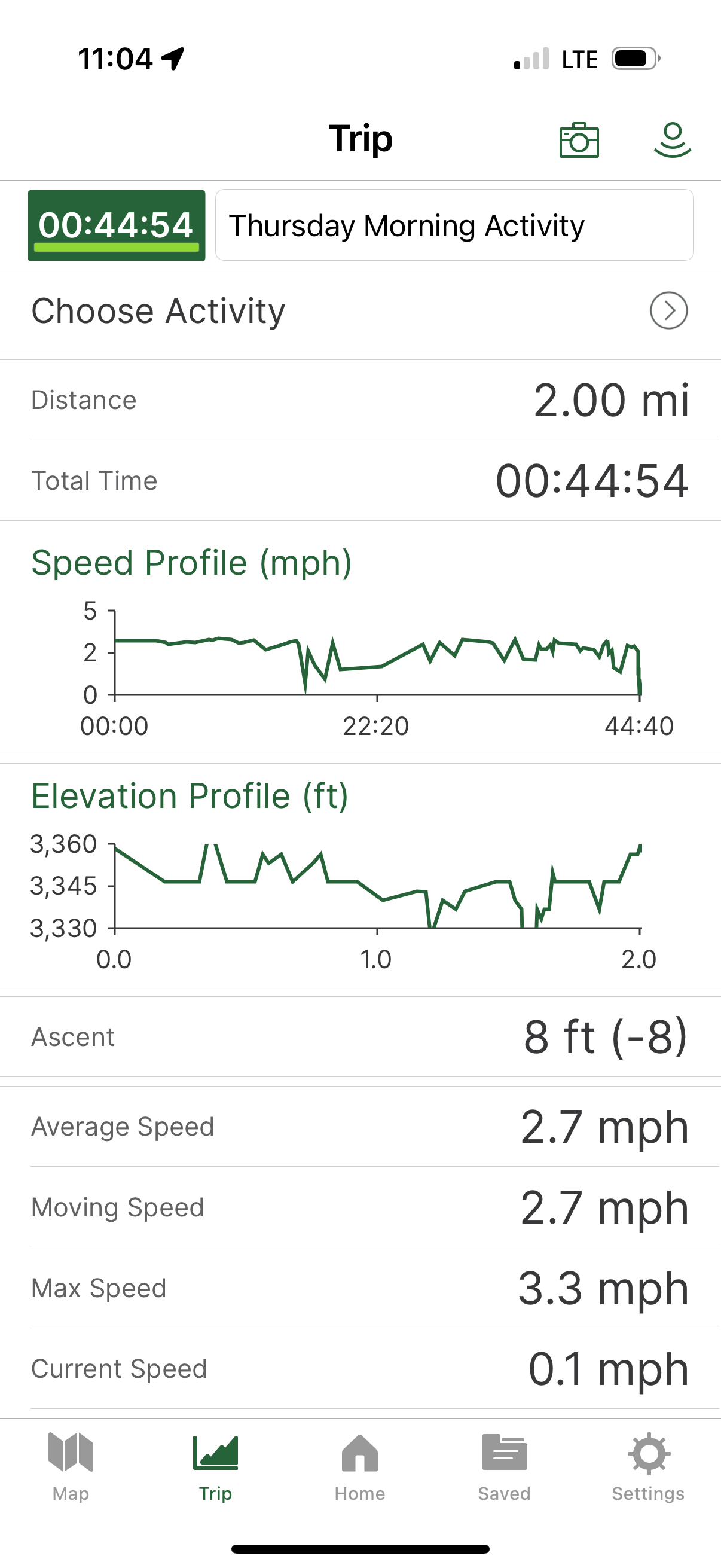This screenshot has height=1568, width=721.
Task: Go to the Home tab
Action: click(x=359, y=1467)
